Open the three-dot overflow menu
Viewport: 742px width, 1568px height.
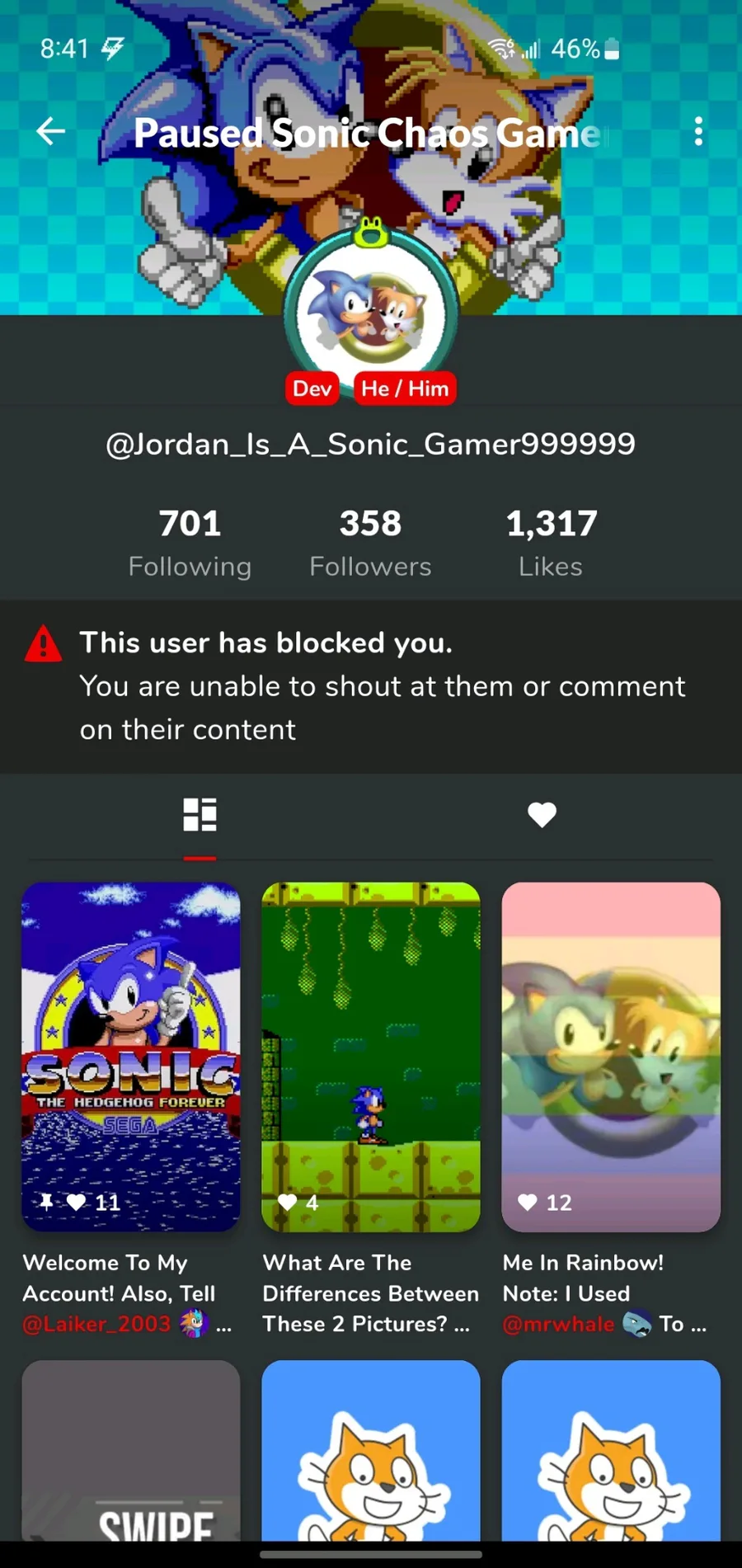698,131
